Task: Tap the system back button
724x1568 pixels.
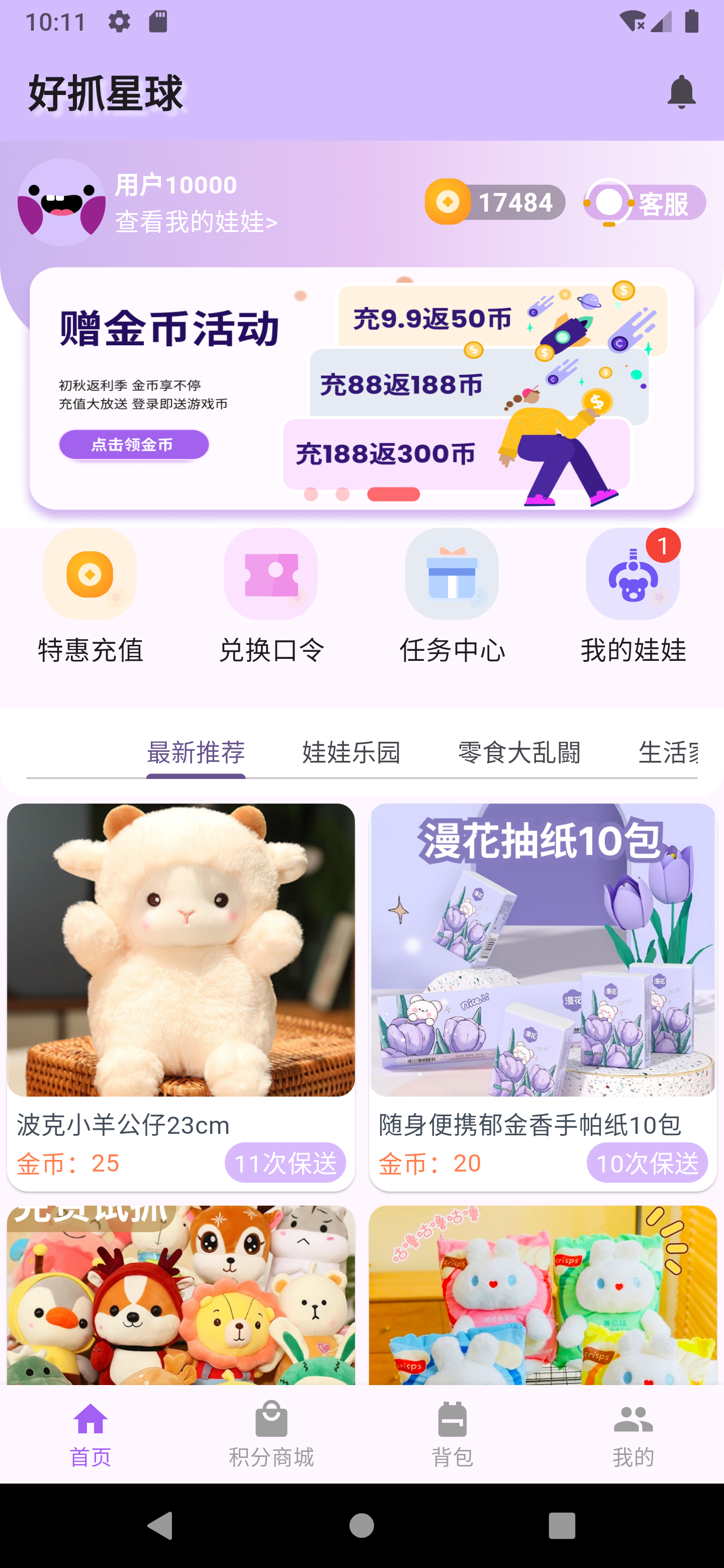Action: [161, 1525]
